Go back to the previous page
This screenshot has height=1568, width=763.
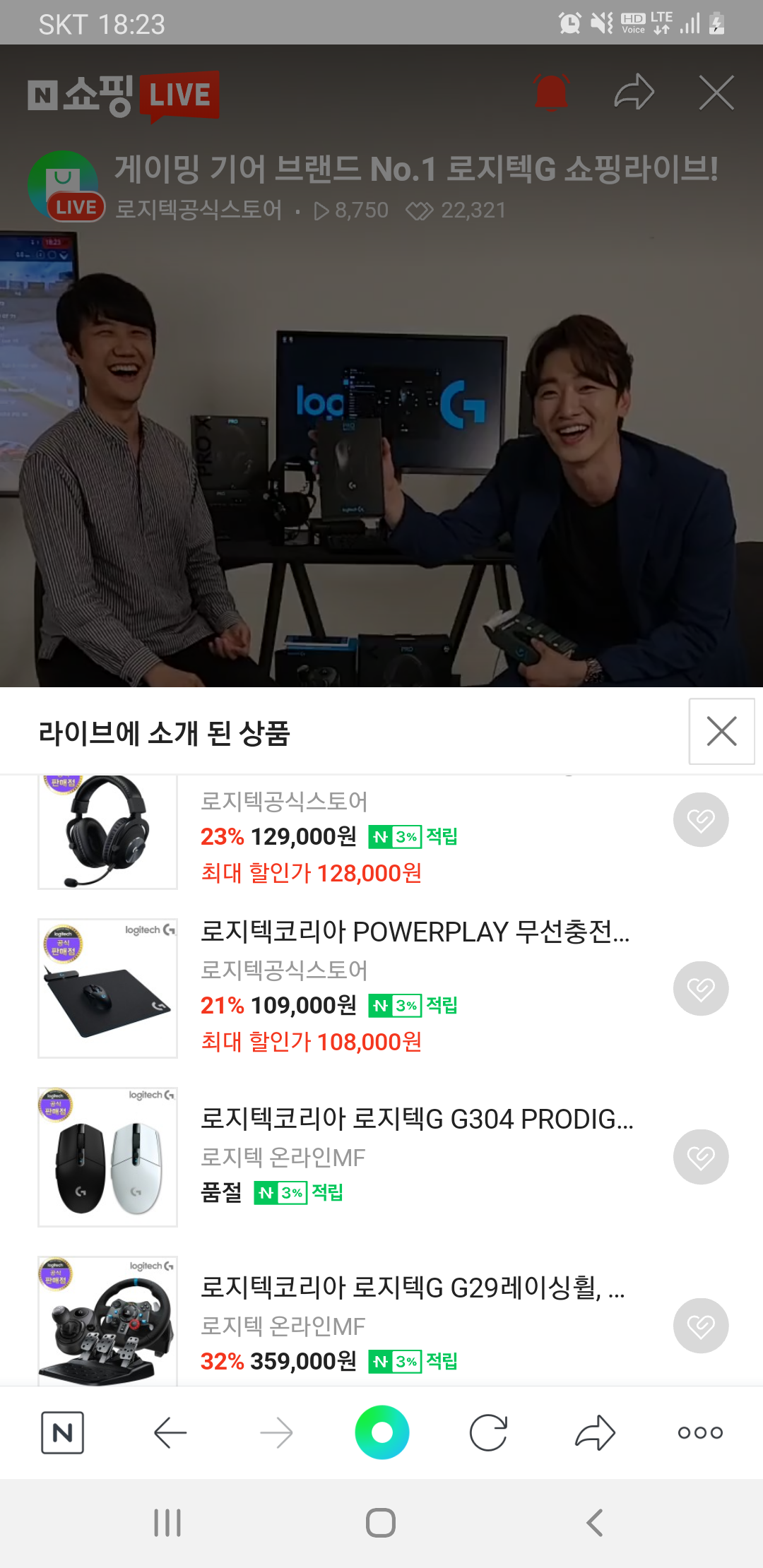click(170, 1432)
